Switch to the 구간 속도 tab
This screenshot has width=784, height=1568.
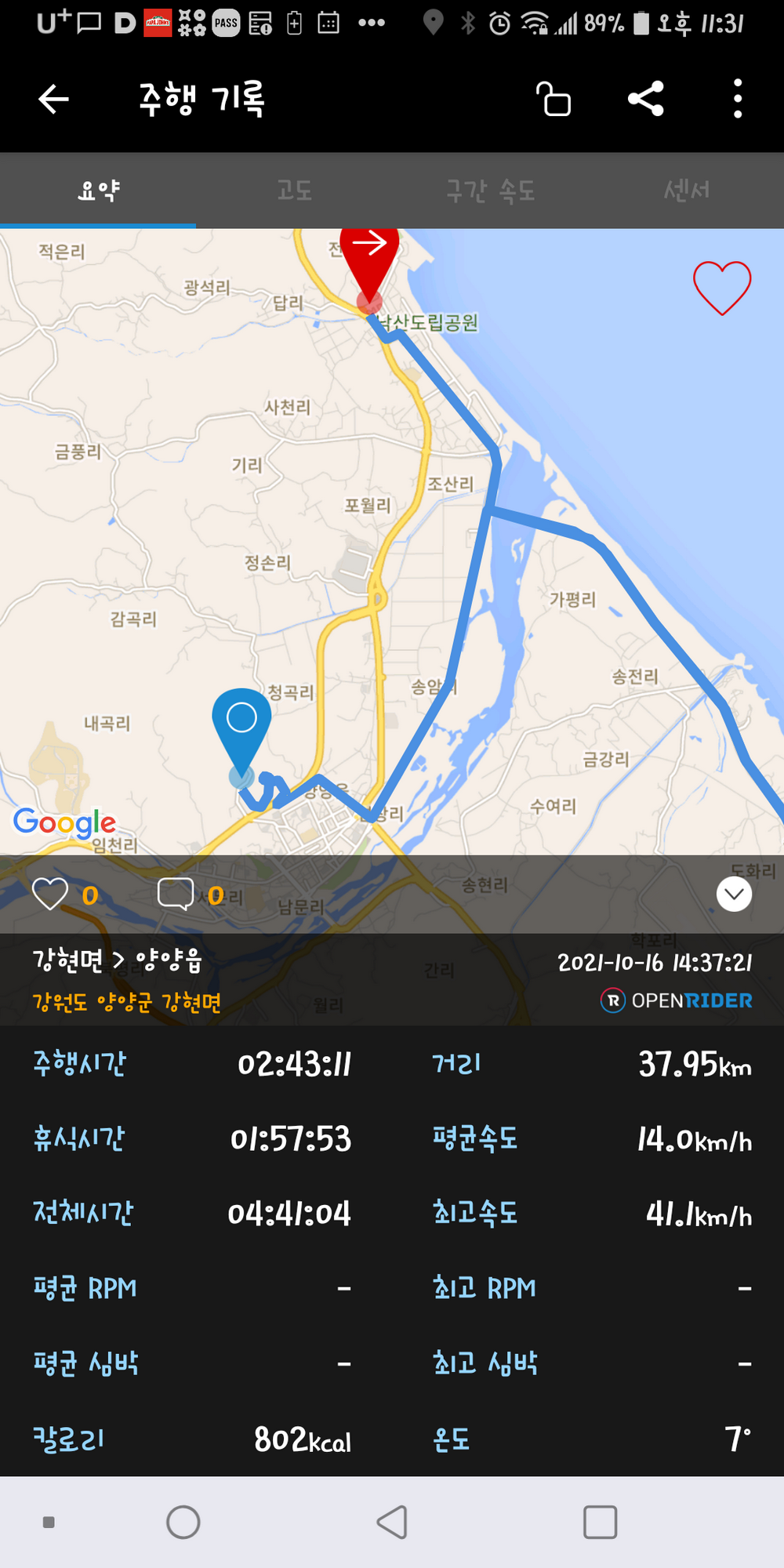490,190
